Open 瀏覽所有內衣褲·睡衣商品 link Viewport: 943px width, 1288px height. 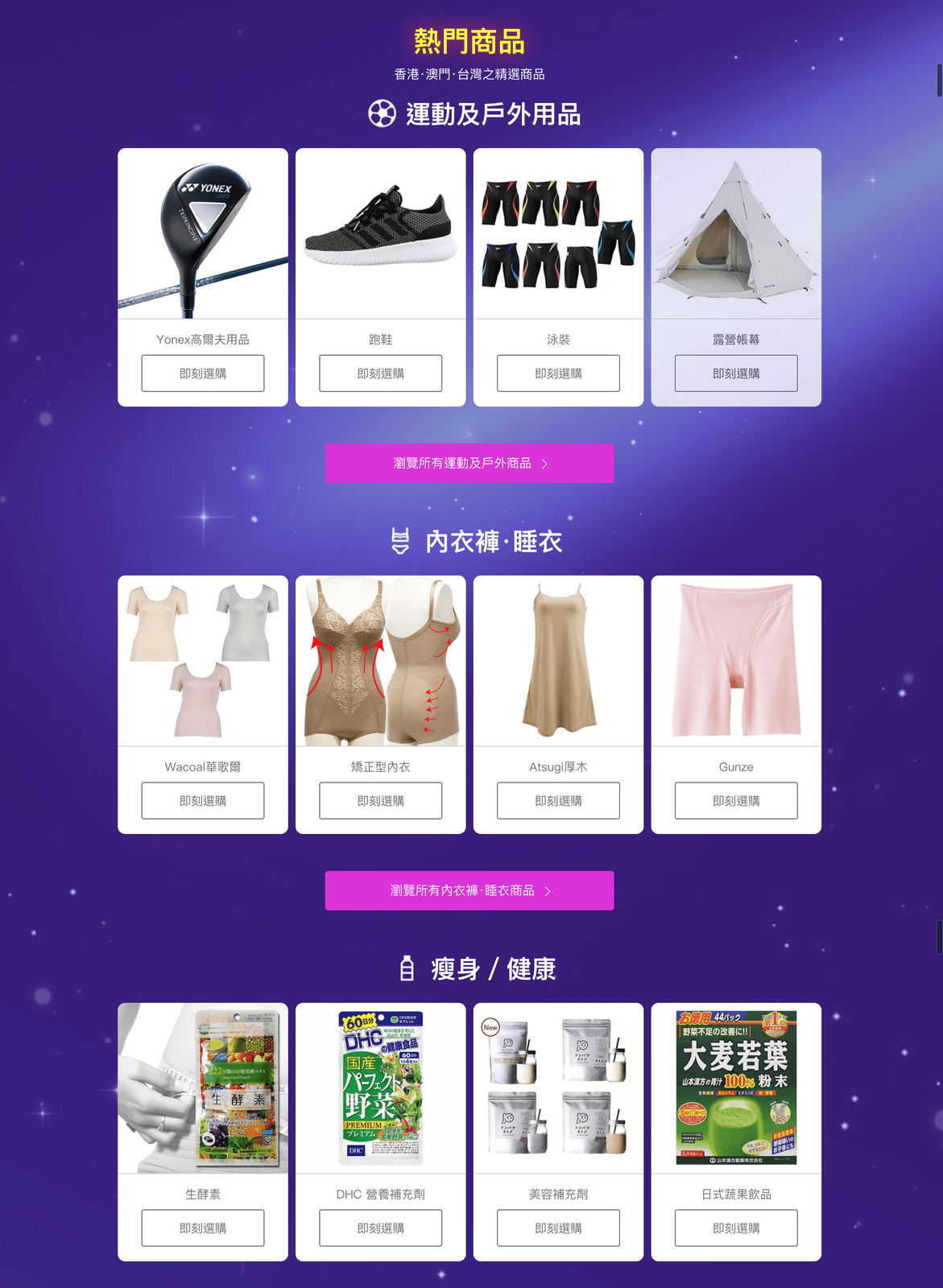click(469, 891)
